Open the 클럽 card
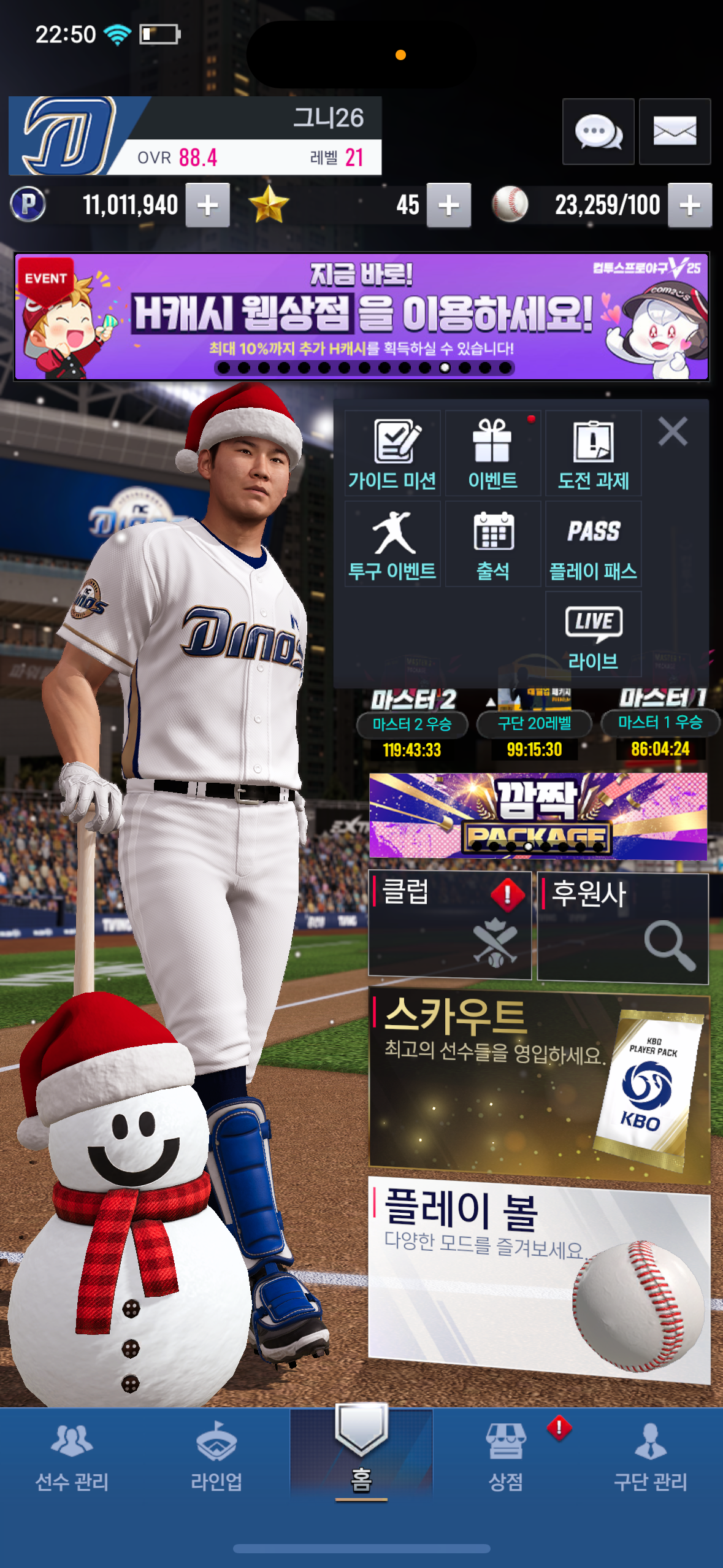 click(x=449, y=924)
